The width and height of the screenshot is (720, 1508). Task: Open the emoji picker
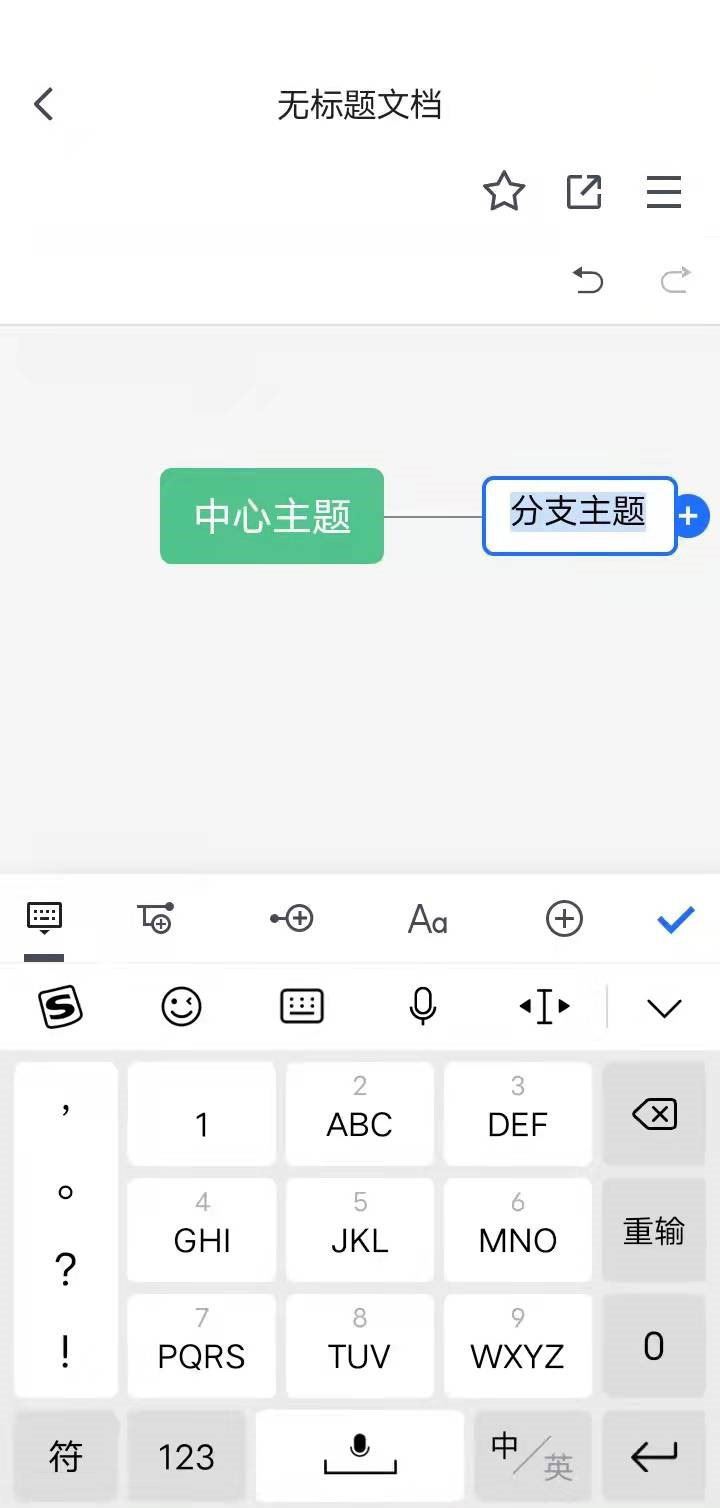pos(180,1007)
